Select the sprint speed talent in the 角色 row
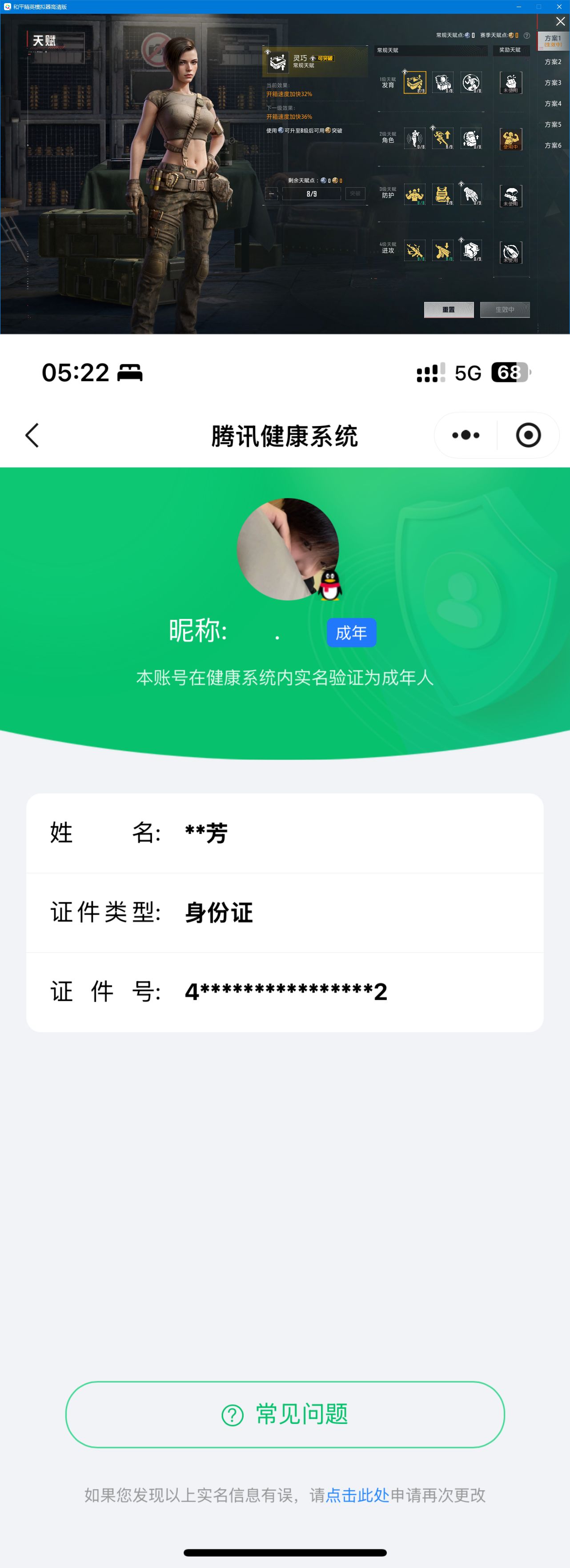The image size is (570, 1568). [443, 139]
